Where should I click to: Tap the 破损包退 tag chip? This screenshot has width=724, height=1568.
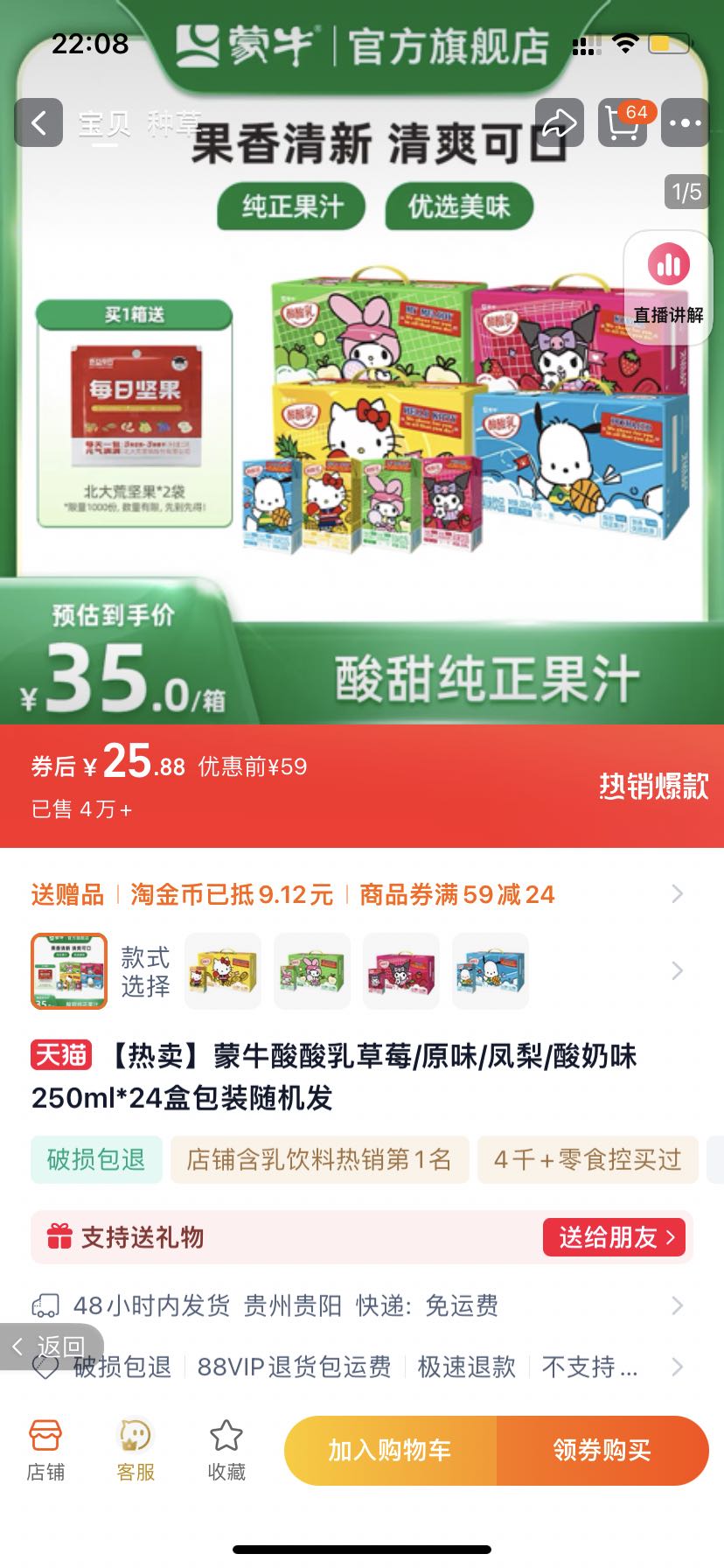pos(96,1160)
